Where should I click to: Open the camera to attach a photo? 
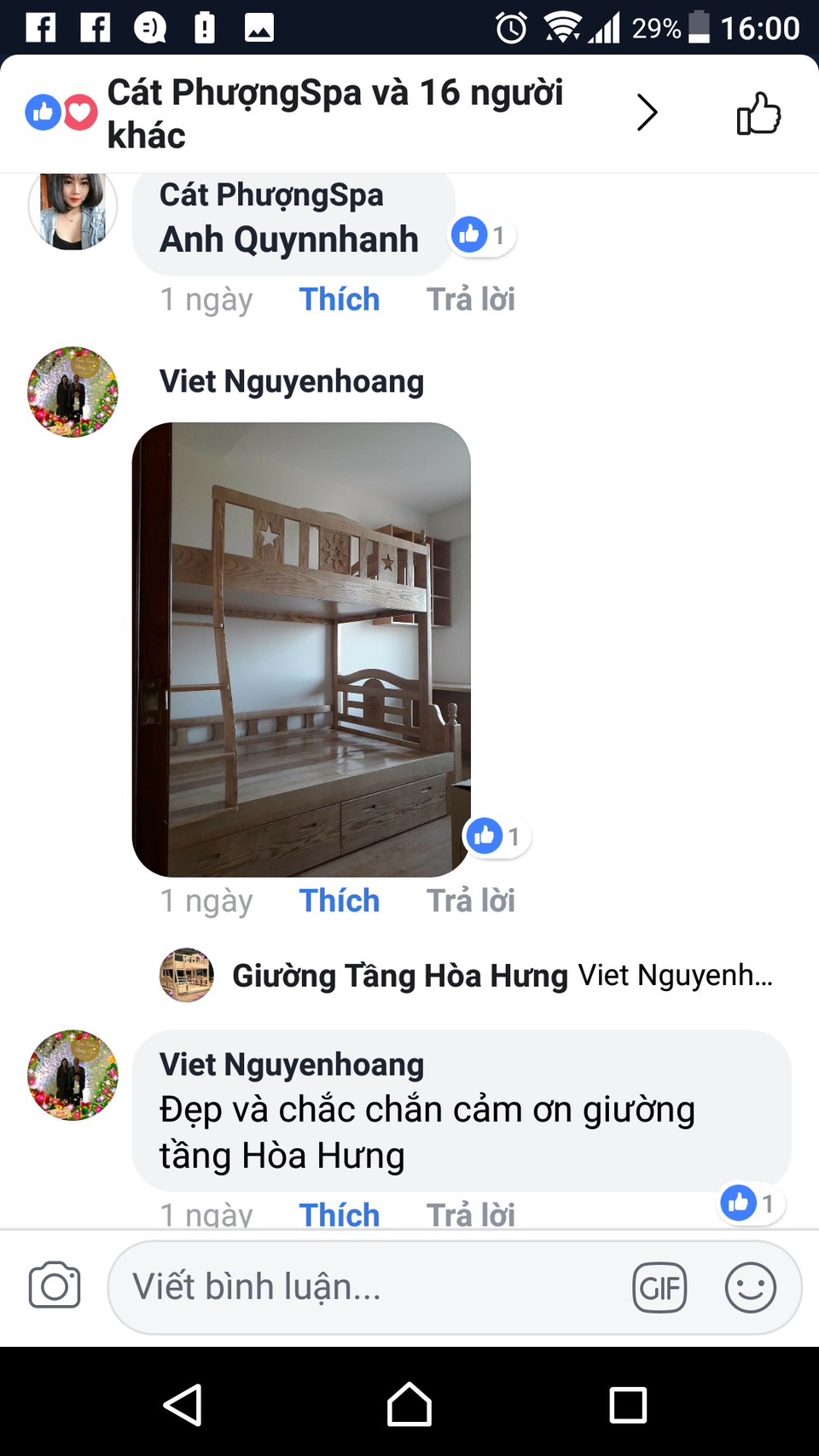[55, 1286]
